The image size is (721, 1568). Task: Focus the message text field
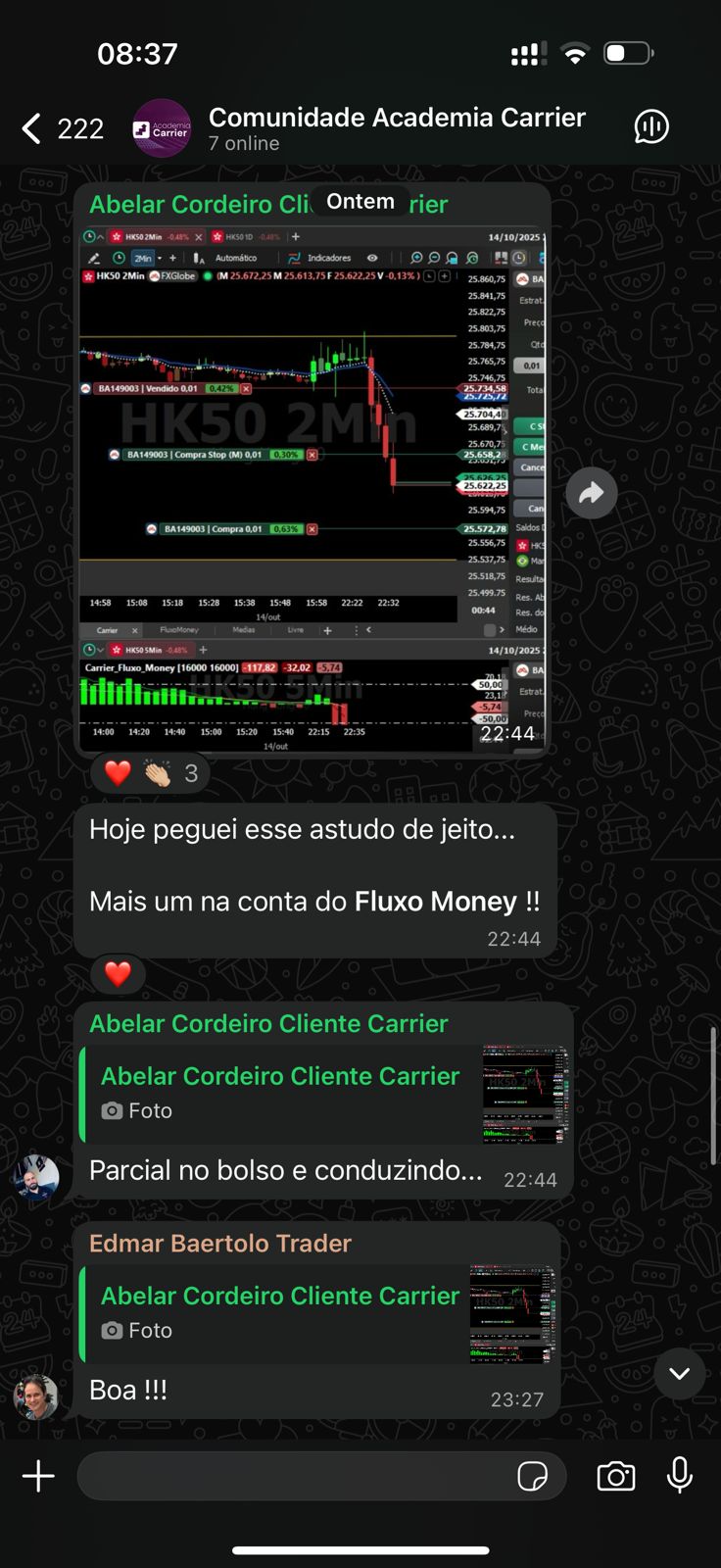(x=294, y=1476)
